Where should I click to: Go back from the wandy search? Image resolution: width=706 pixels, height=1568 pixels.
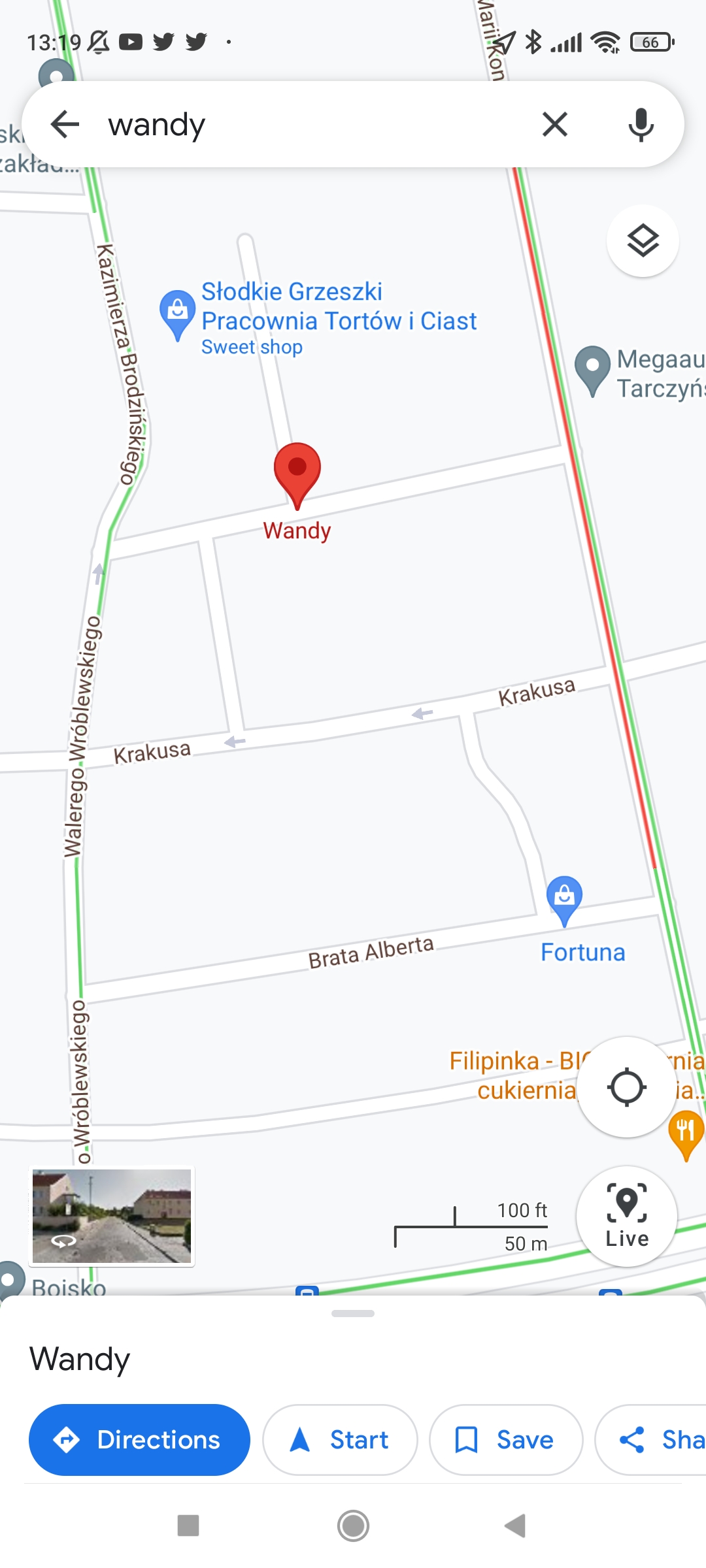point(65,124)
